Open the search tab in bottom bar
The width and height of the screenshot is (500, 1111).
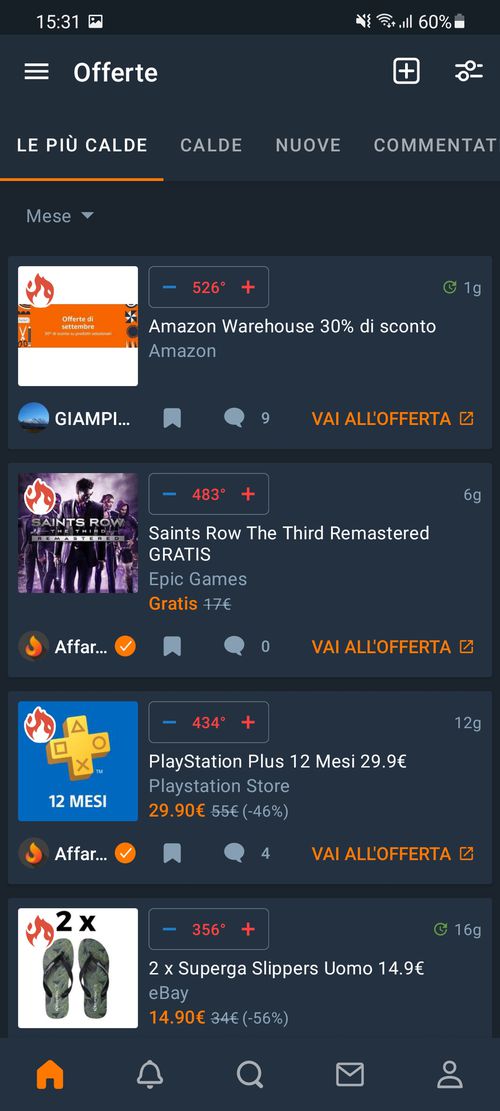click(250, 1075)
